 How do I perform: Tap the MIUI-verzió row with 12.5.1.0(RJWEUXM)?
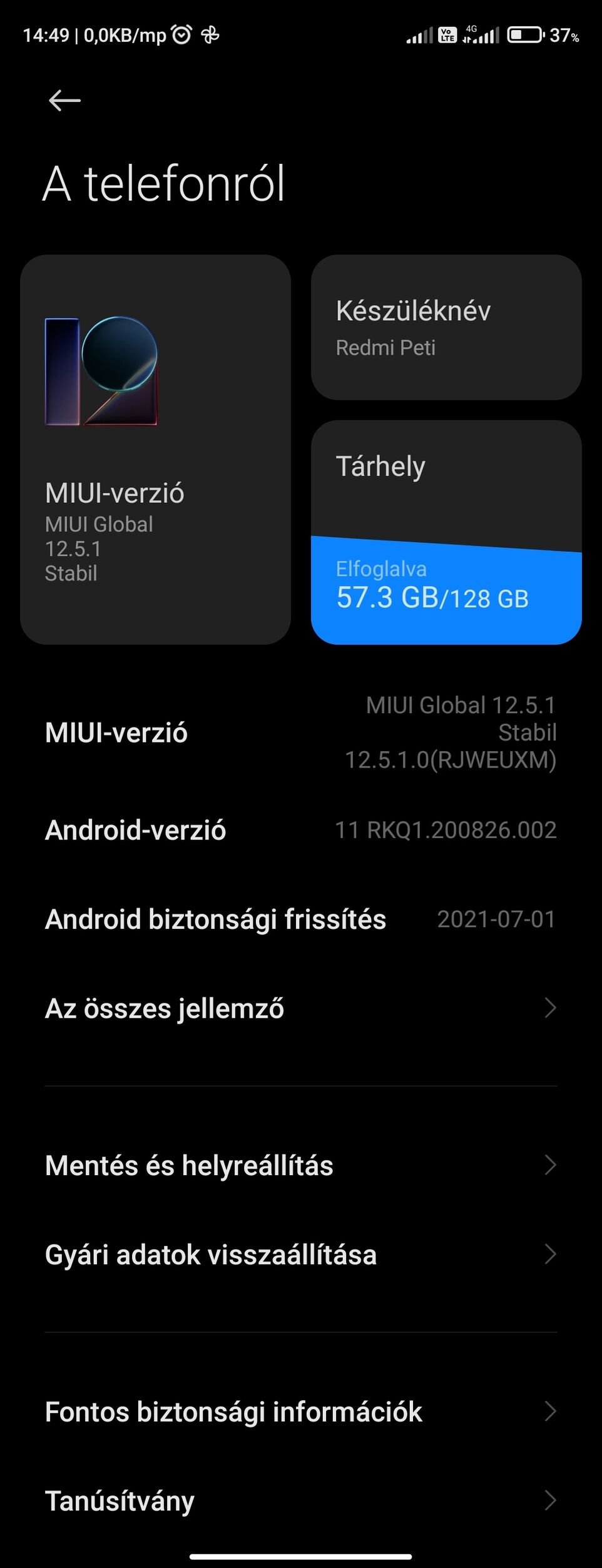(300, 732)
